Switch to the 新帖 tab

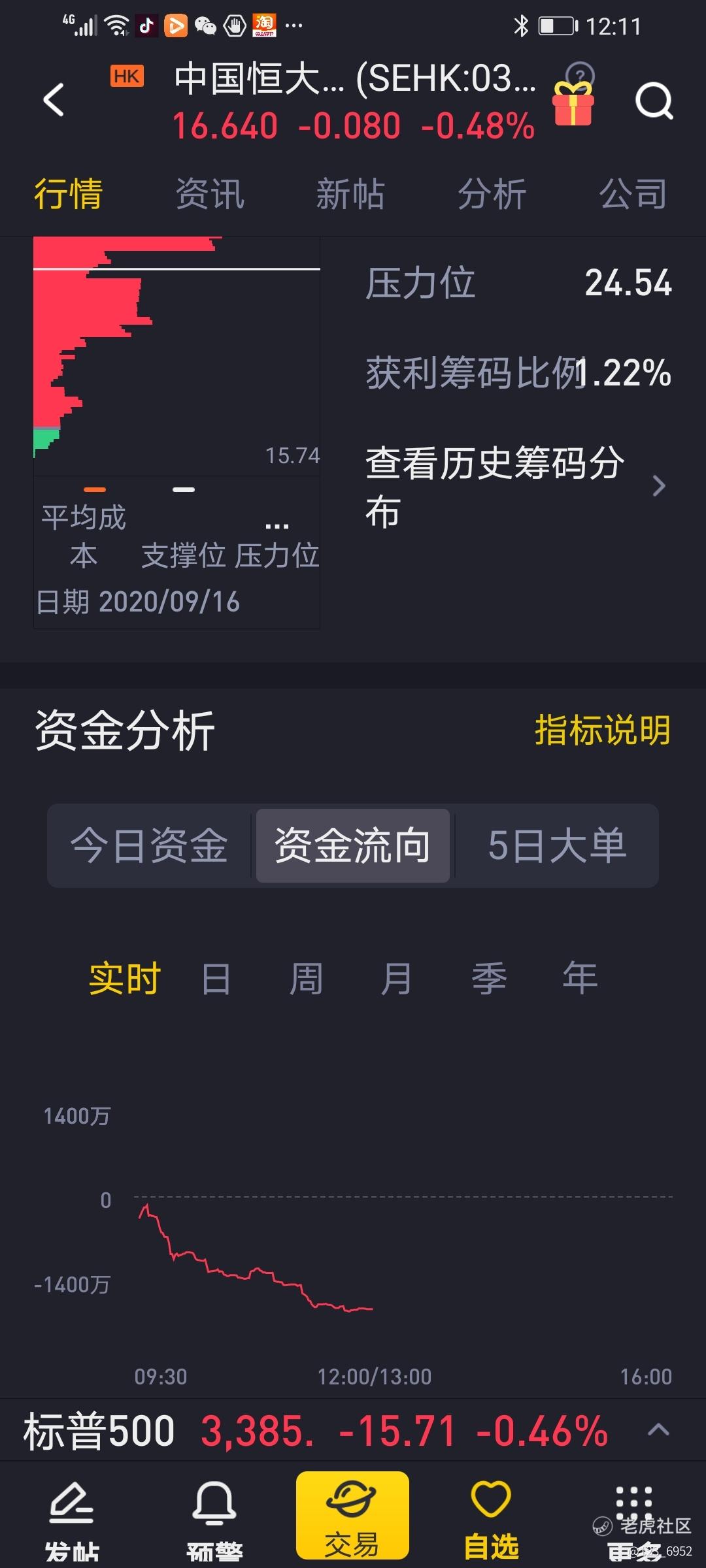tap(351, 194)
